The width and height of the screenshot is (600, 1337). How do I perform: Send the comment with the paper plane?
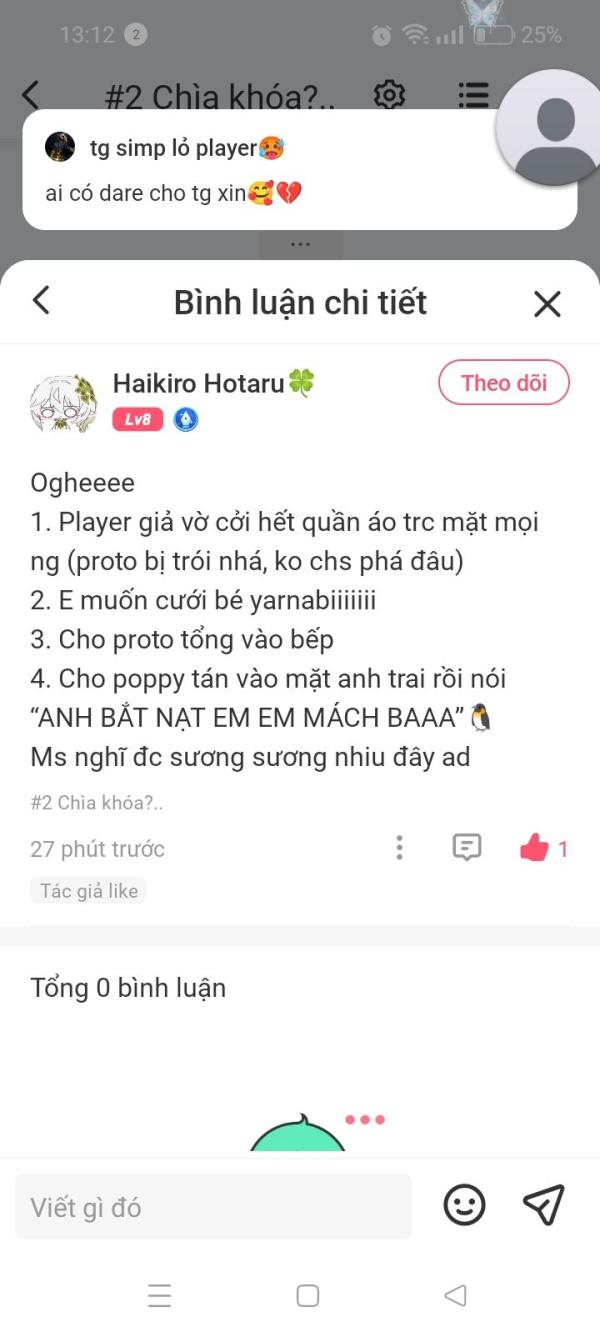point(544,1205)
